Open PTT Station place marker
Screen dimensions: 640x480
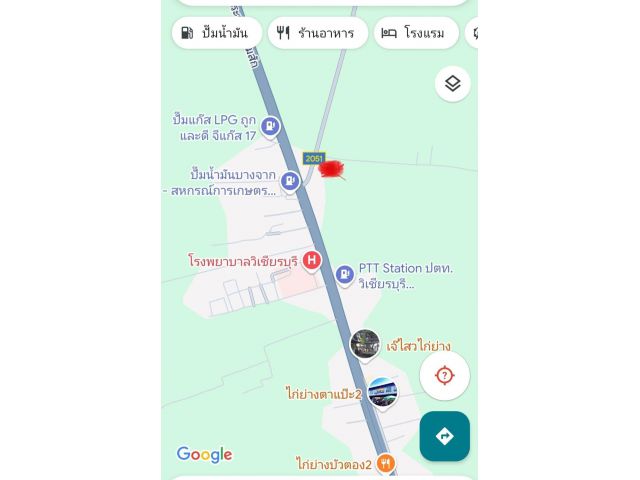344,274
